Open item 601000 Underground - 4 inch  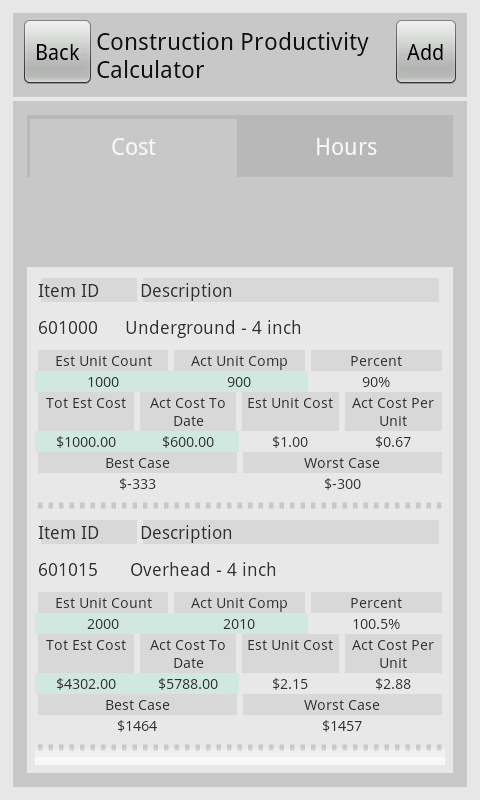pyautogui.click(x=169, y=328)
